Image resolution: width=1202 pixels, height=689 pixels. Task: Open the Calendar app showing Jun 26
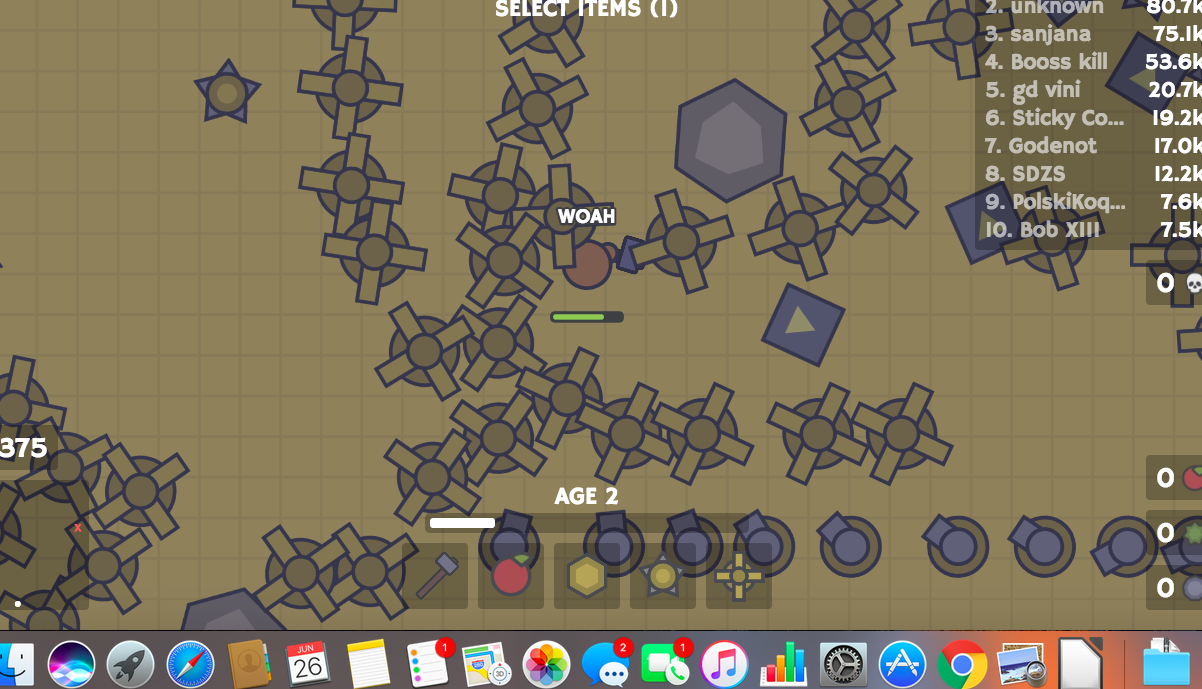[308, 664]
